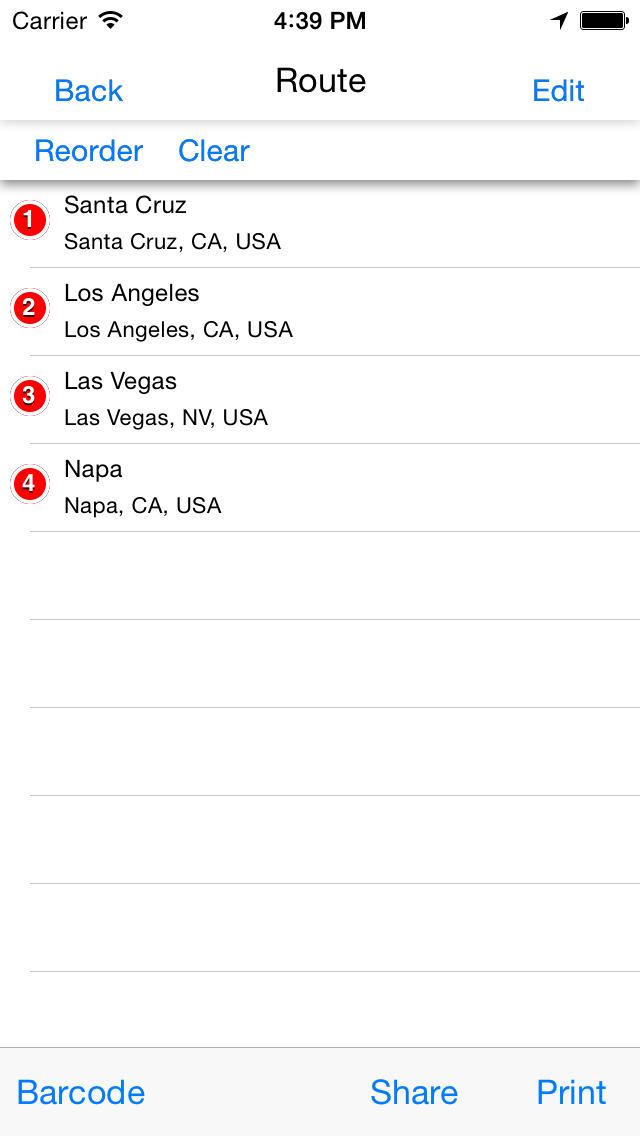
Task: Open the Las Vegas stop
Action: 320,400
